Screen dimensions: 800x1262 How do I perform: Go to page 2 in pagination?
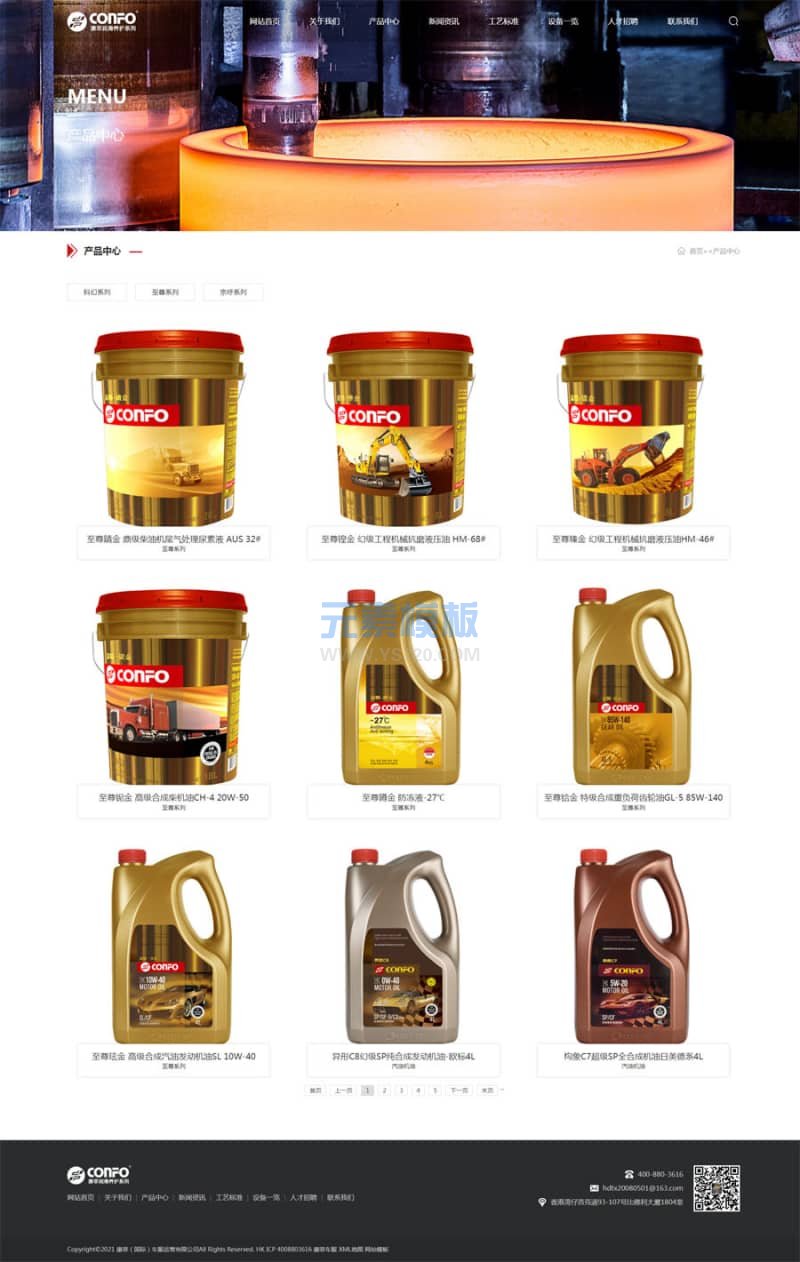tap(385, 1090)
